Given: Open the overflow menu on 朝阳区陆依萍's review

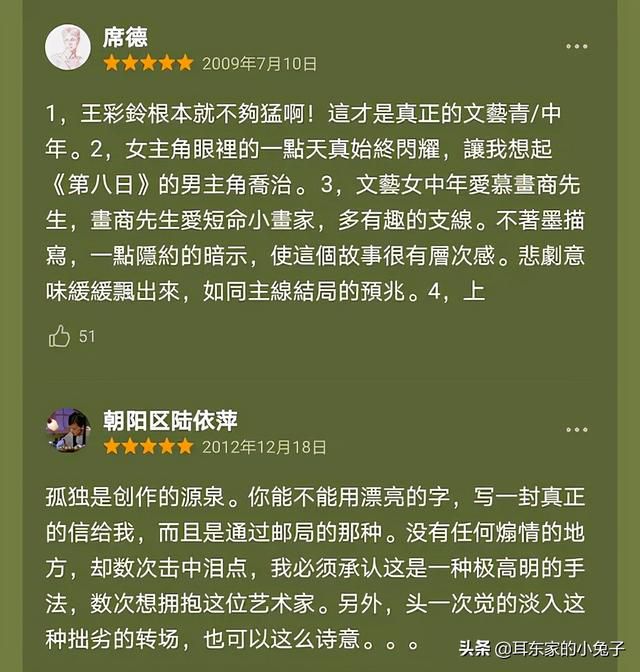Looking at the screenshot, I should pyautogui.click(x=577, y=429).
